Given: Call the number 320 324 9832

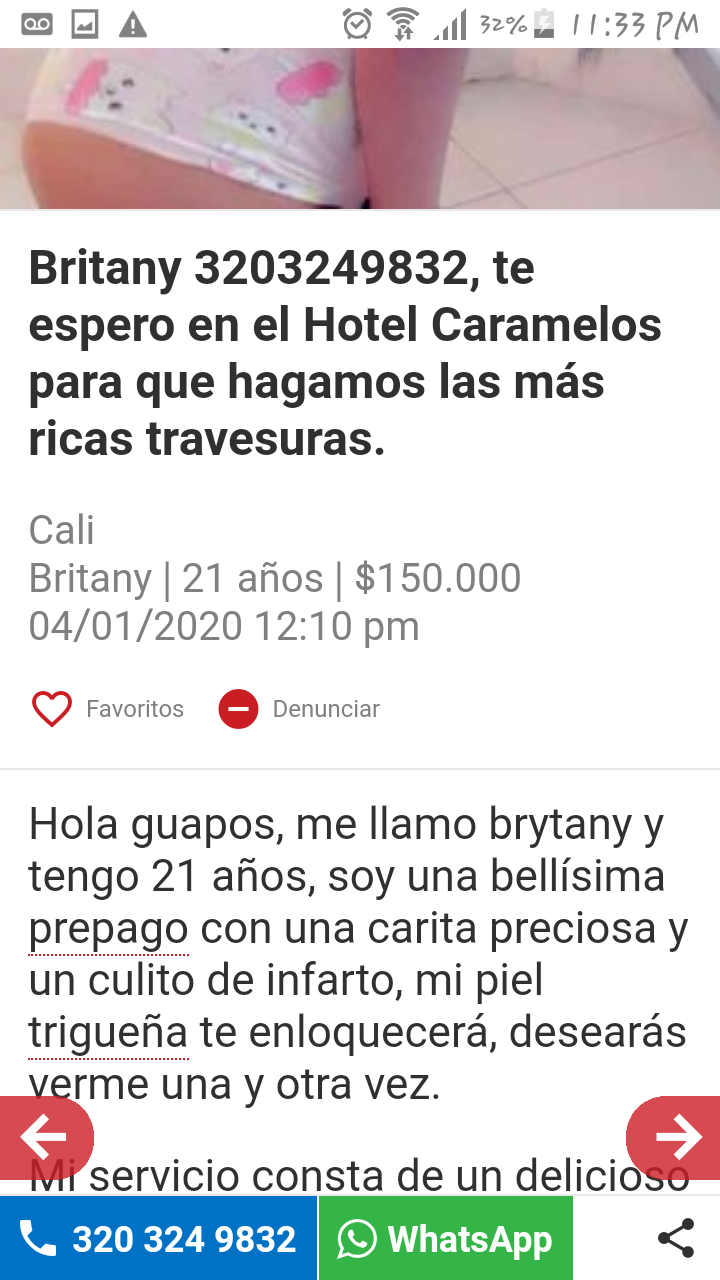Looking at the screenshot, I should 158,1239.
